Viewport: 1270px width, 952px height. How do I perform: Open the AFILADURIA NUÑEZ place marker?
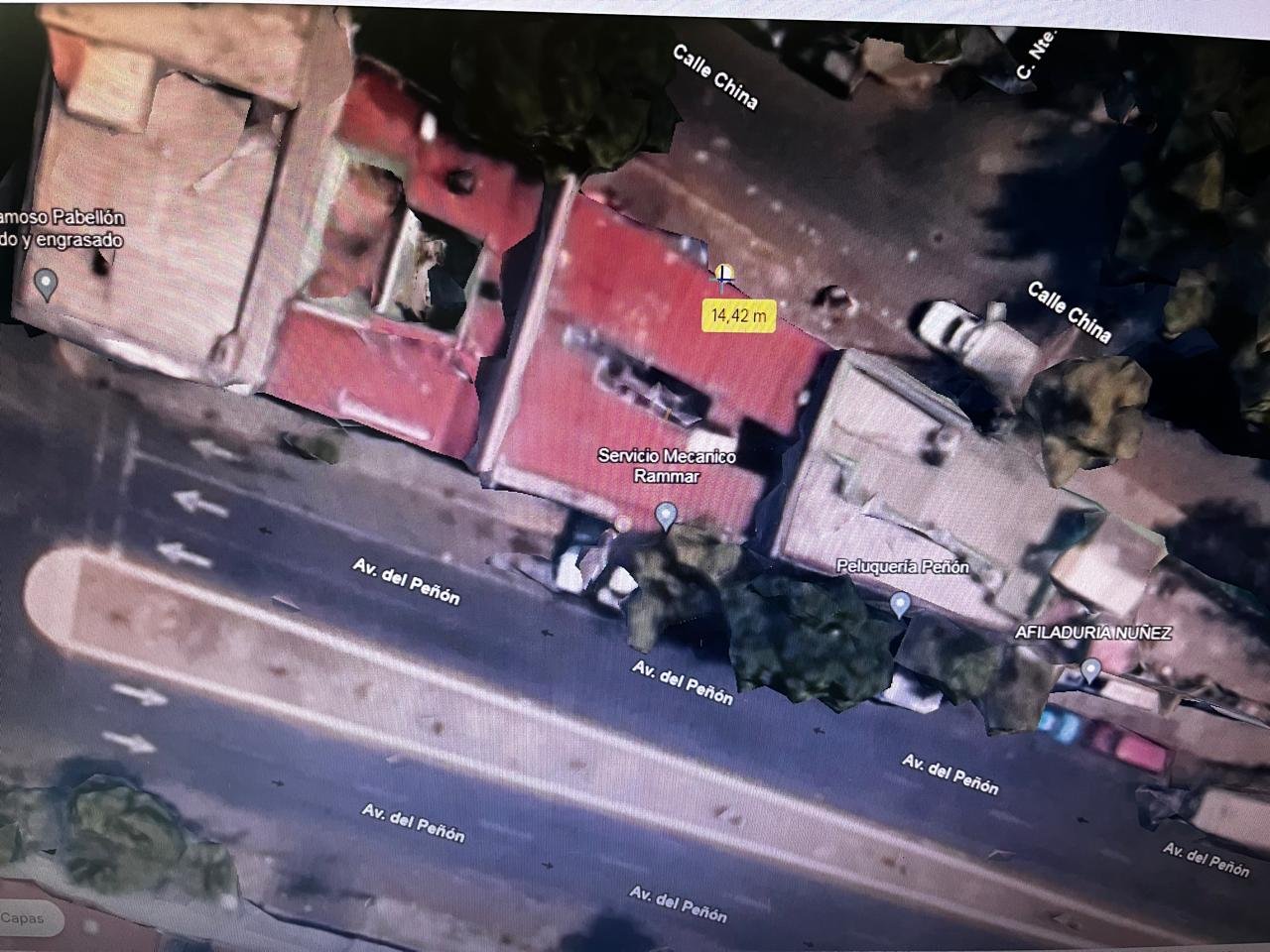(x=1090, y=670)
